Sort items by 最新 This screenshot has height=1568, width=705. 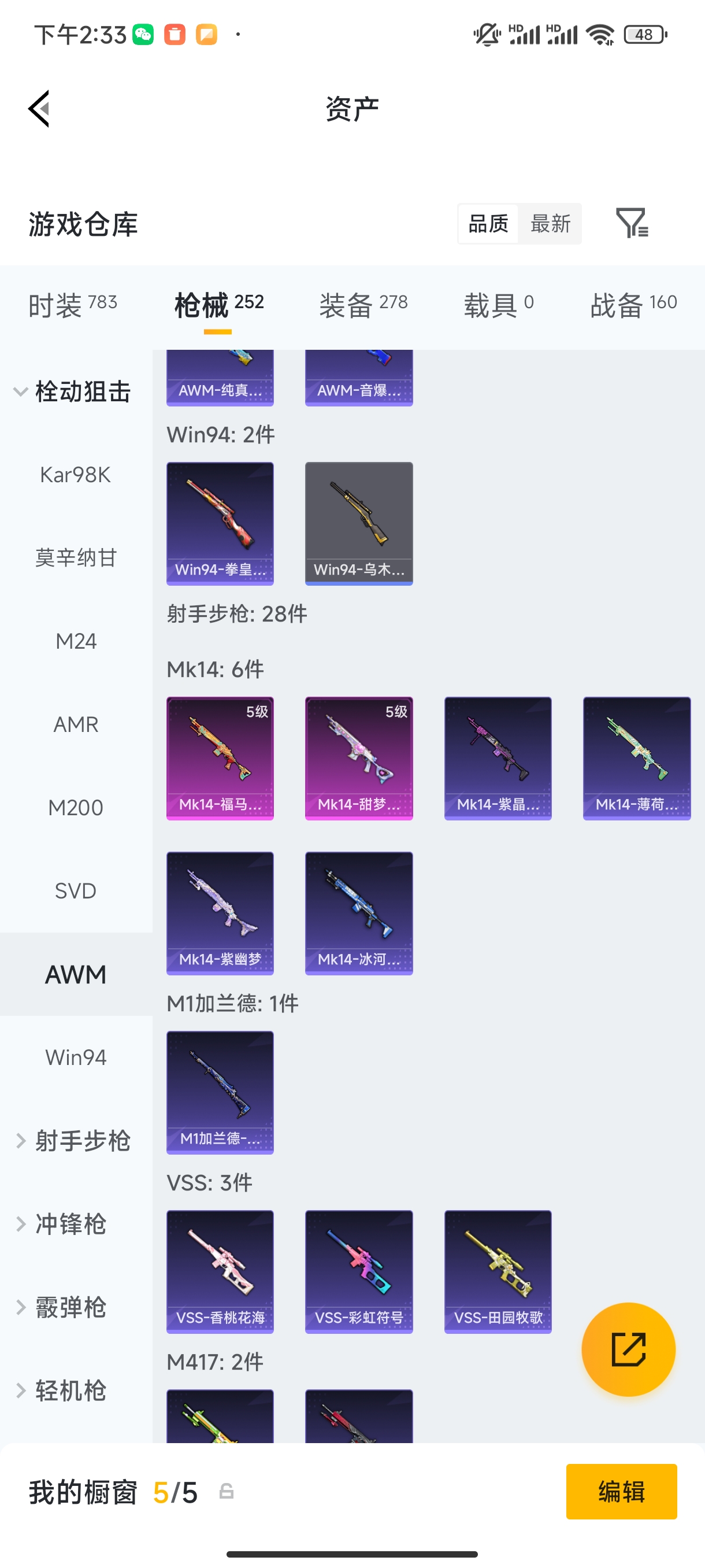pyautogui.click(x=550, y=224)
